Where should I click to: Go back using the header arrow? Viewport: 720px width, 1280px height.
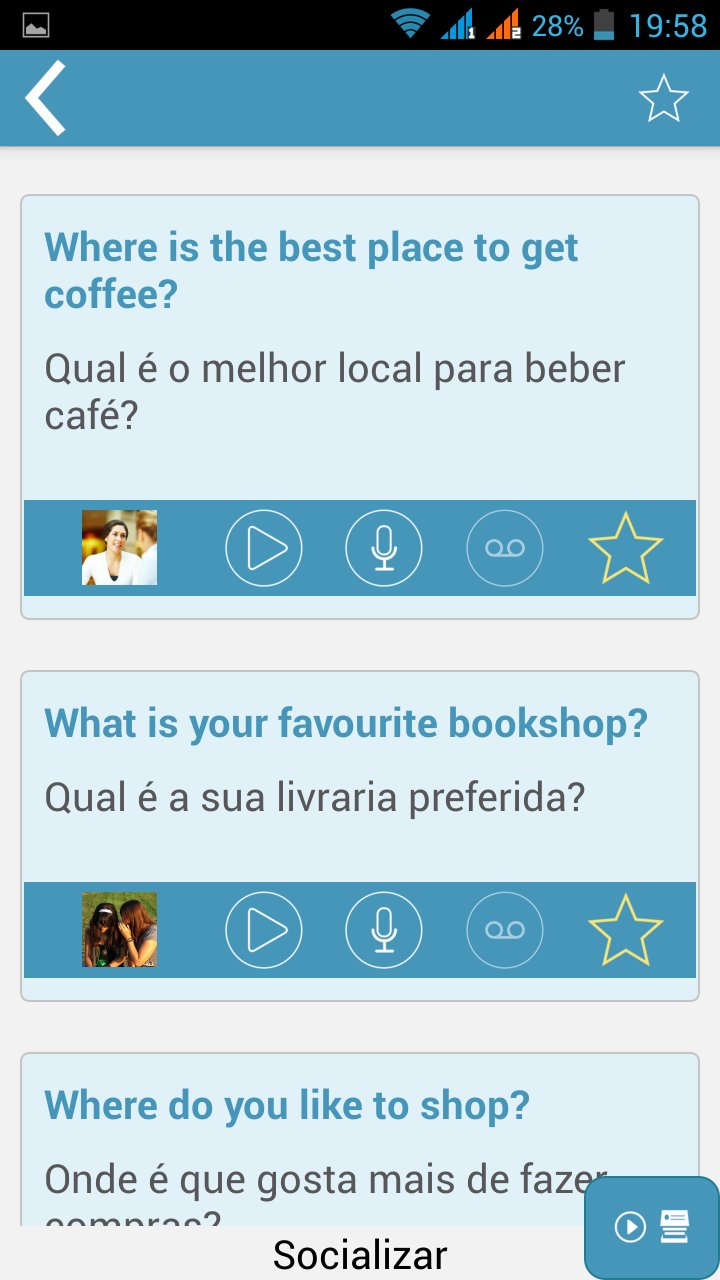(46, 98)
